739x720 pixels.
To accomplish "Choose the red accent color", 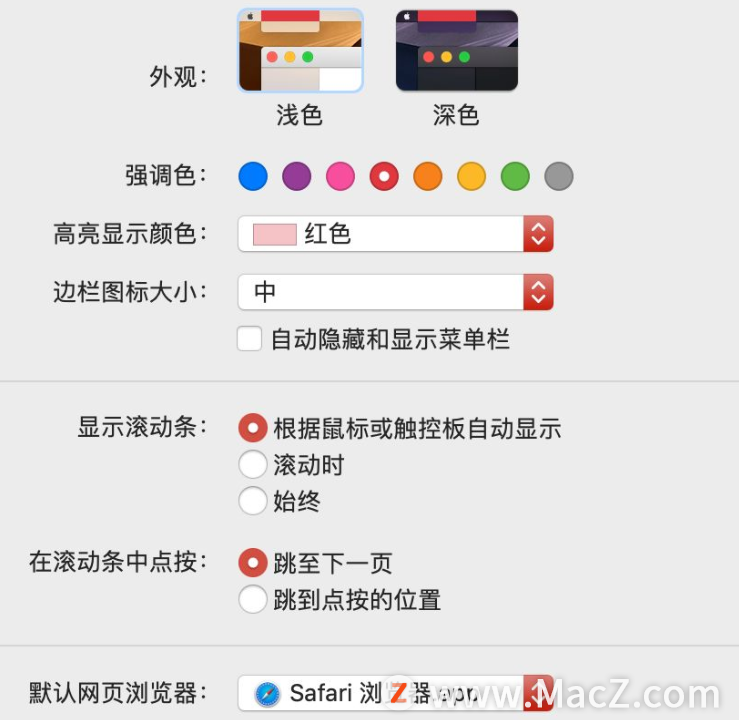I will click(x=384, y=177).
